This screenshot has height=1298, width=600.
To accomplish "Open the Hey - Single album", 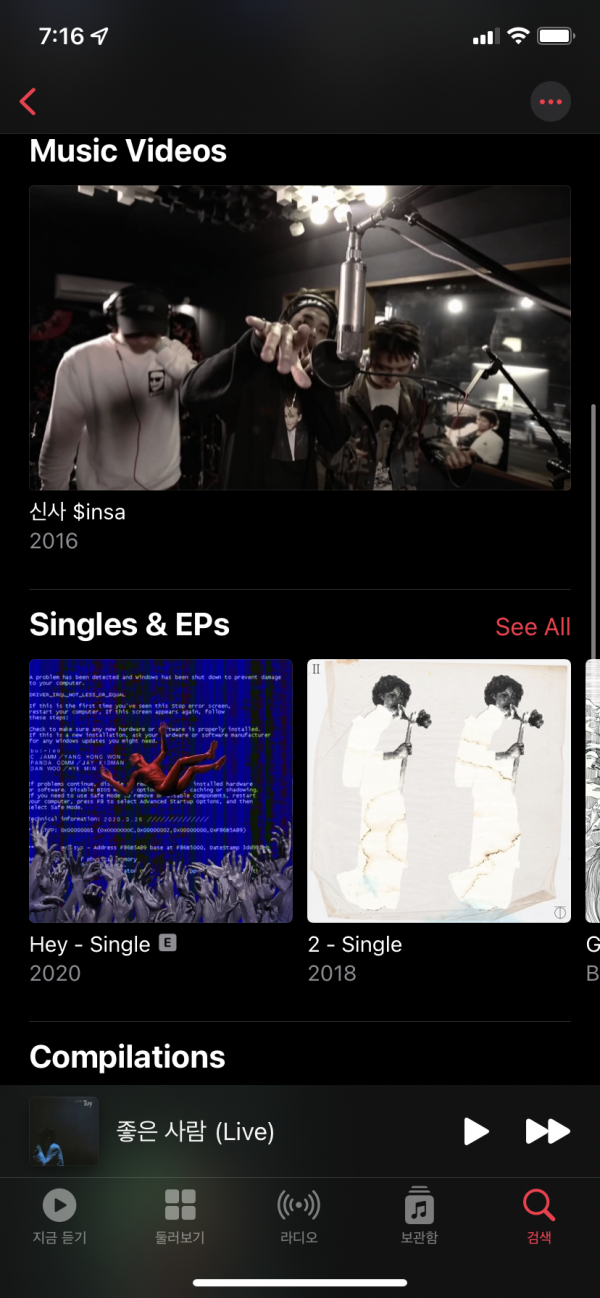I will pos(161,790).
